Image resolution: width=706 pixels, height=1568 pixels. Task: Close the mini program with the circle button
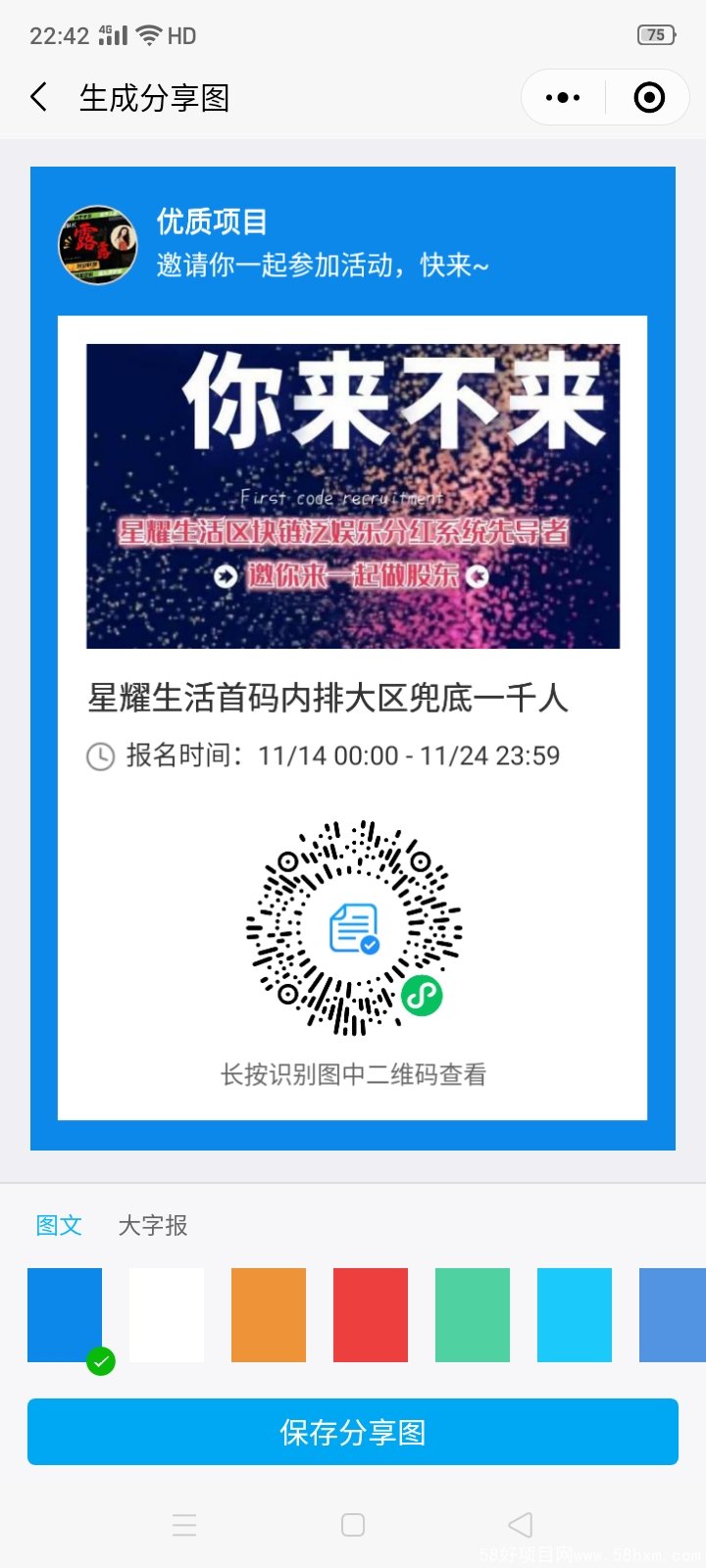point(649,97)
